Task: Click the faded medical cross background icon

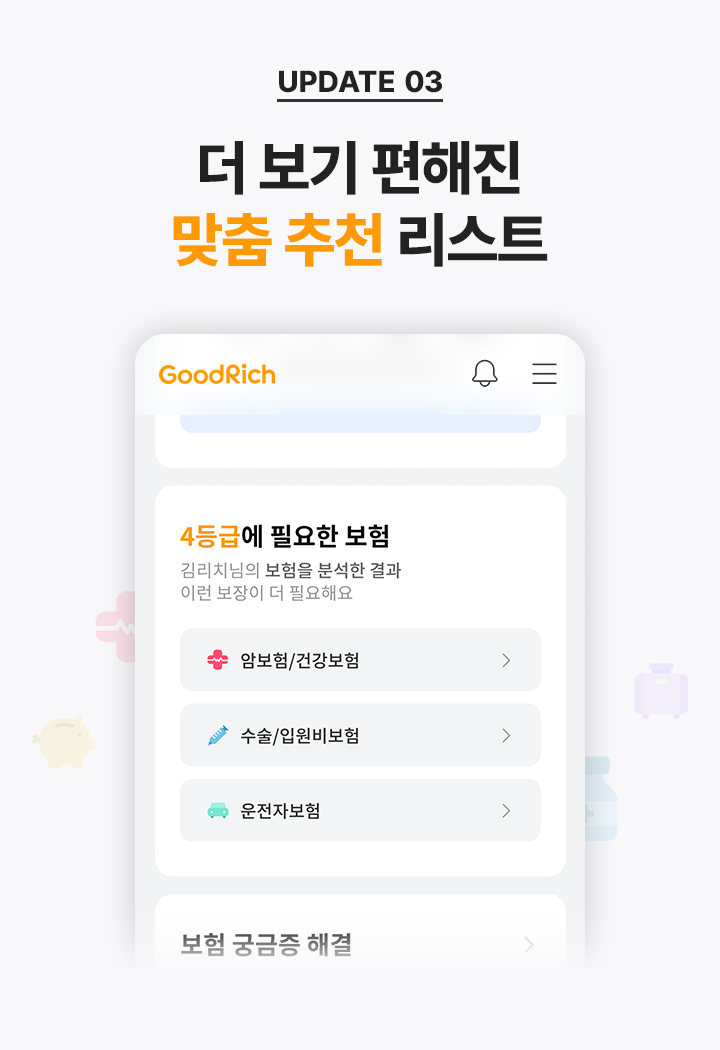Action: coord(120,625)
